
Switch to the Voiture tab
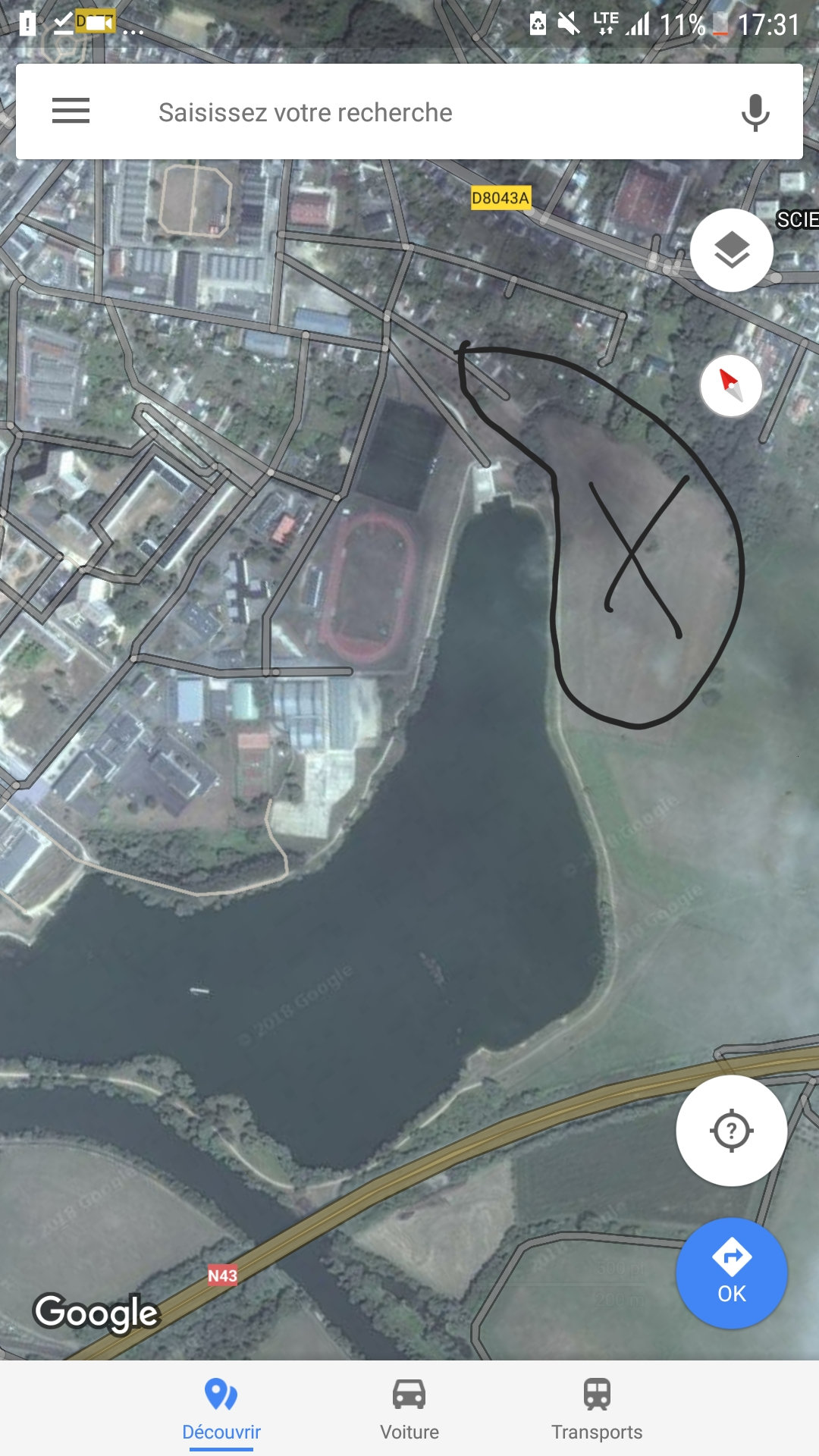coord(409,1410)
